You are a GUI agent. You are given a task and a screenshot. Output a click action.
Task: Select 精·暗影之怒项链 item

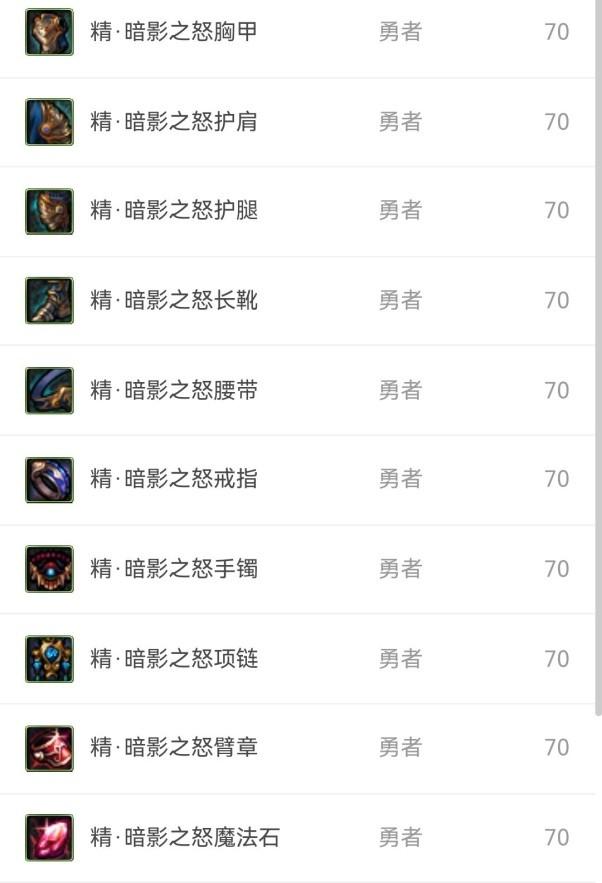click(x=174, y=658)
